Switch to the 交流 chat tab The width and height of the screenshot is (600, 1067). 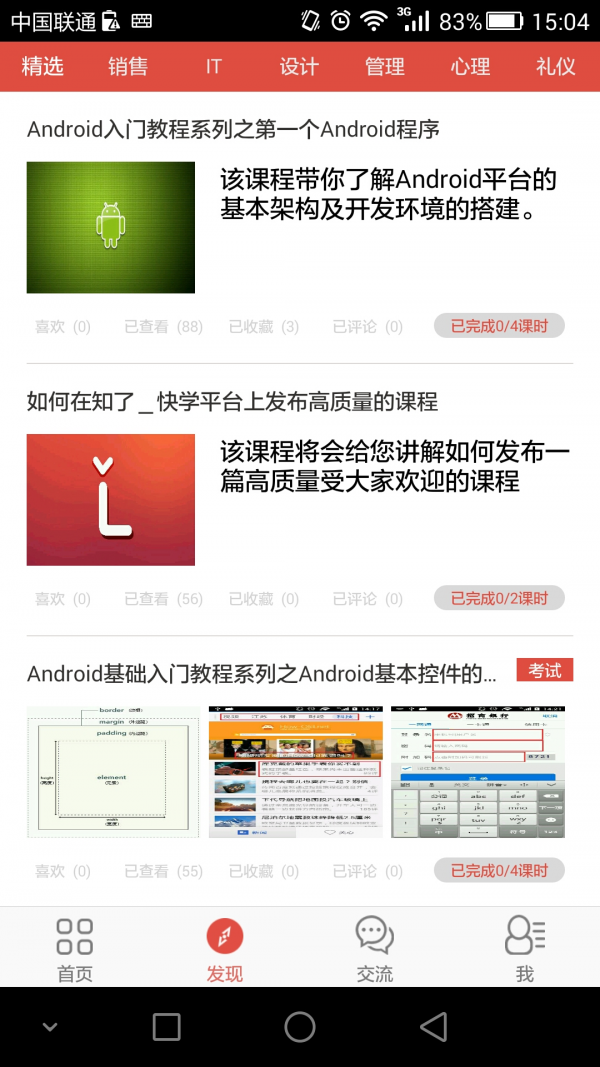point(375,948)
